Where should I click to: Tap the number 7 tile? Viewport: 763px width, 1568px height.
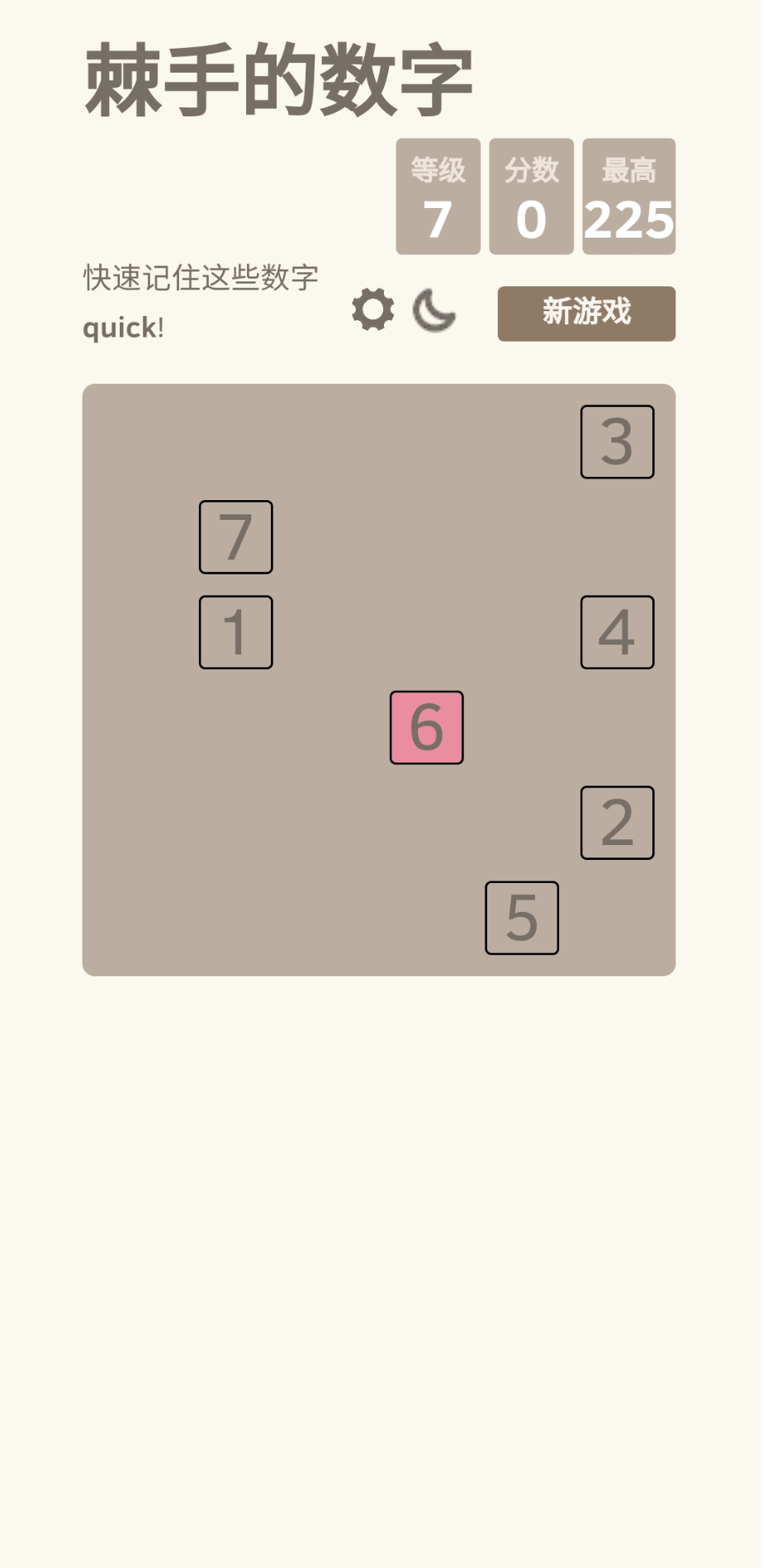236,537
